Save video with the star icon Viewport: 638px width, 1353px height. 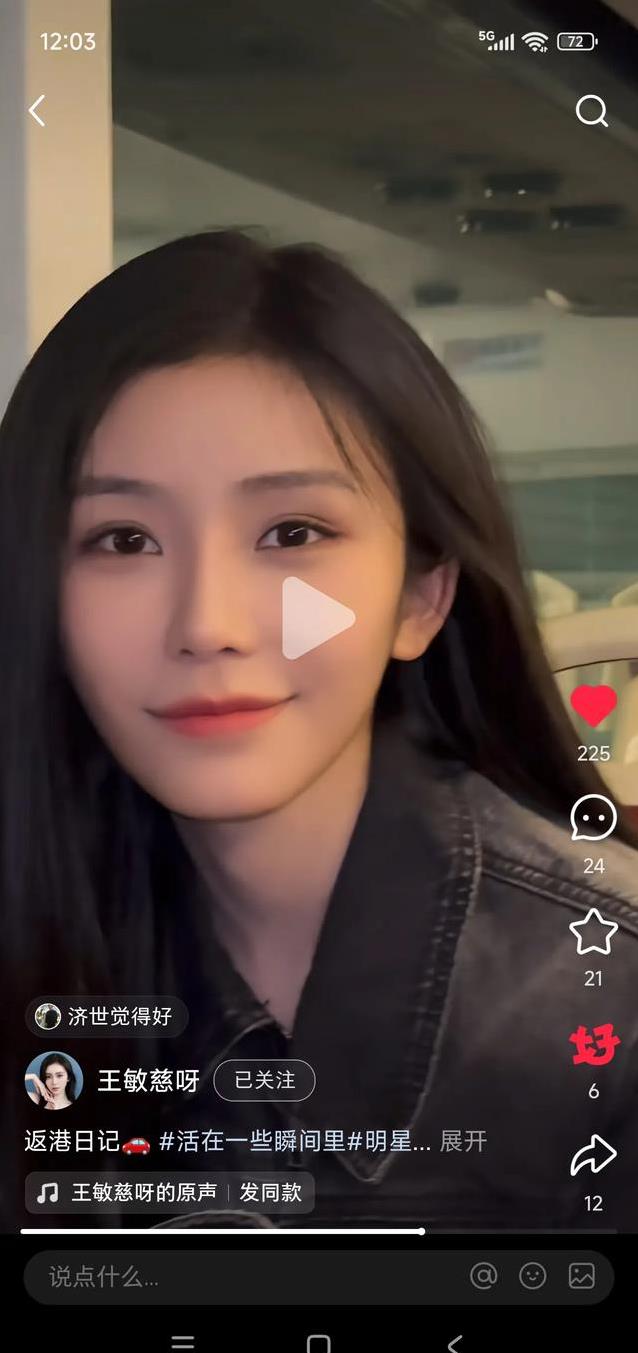click(x=593, y=932)
